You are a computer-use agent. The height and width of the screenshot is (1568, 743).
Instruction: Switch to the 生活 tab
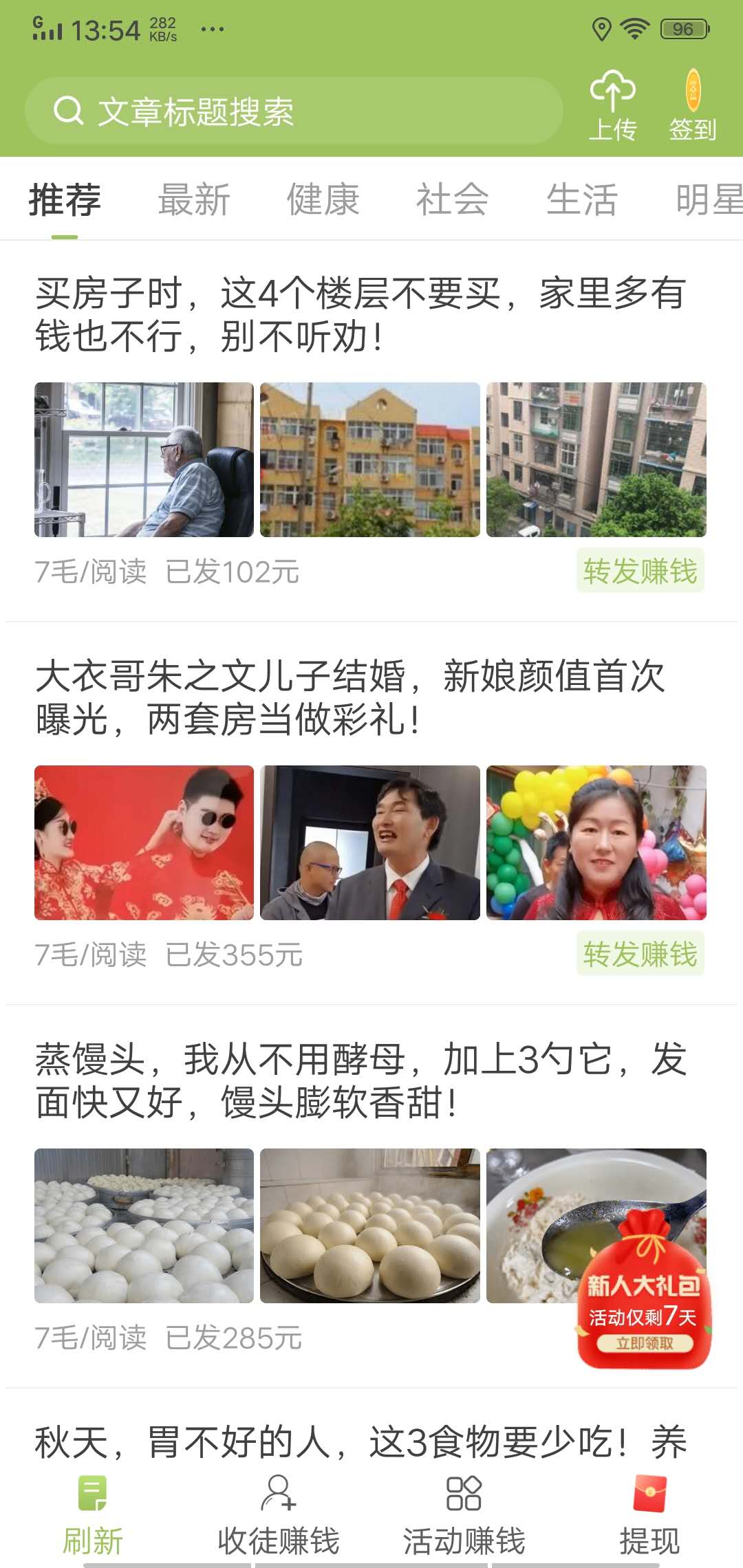pos(581,199)
